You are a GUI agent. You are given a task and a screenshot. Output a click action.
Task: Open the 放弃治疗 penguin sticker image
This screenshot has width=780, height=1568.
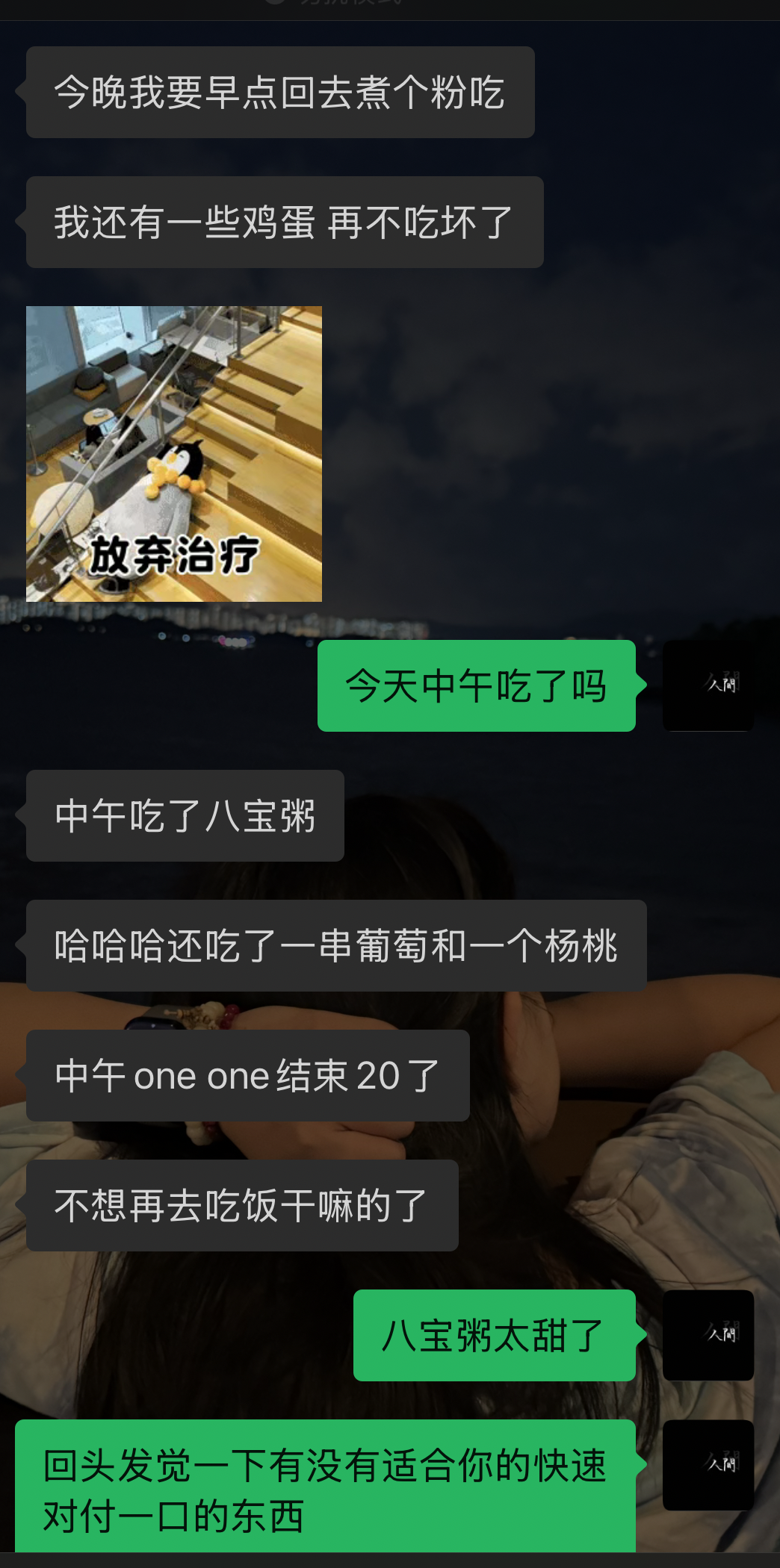pyautogui.click(x=174, y=454)
